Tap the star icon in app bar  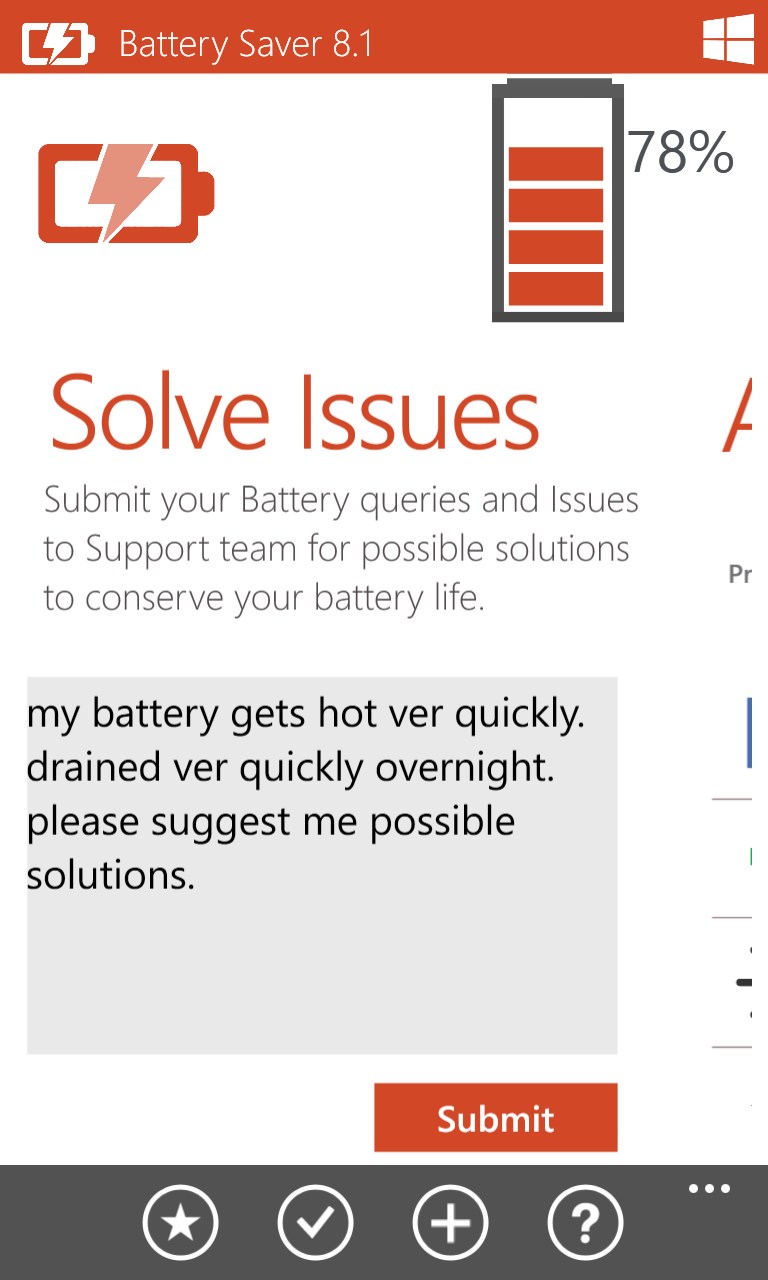180,1222
